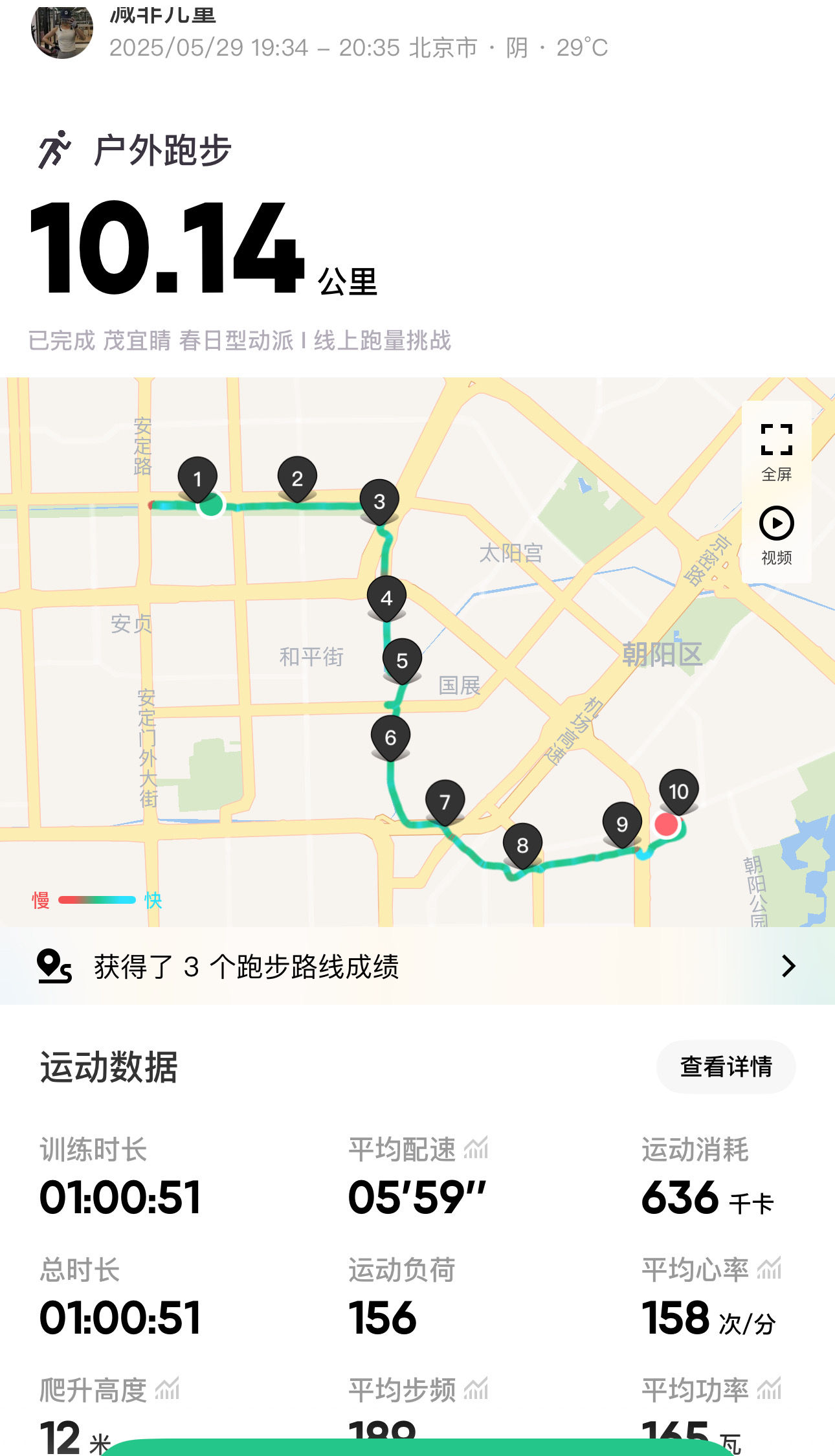Play the route video (视频)
Viewport: 835px width, 1456px height.
(776, 535)
